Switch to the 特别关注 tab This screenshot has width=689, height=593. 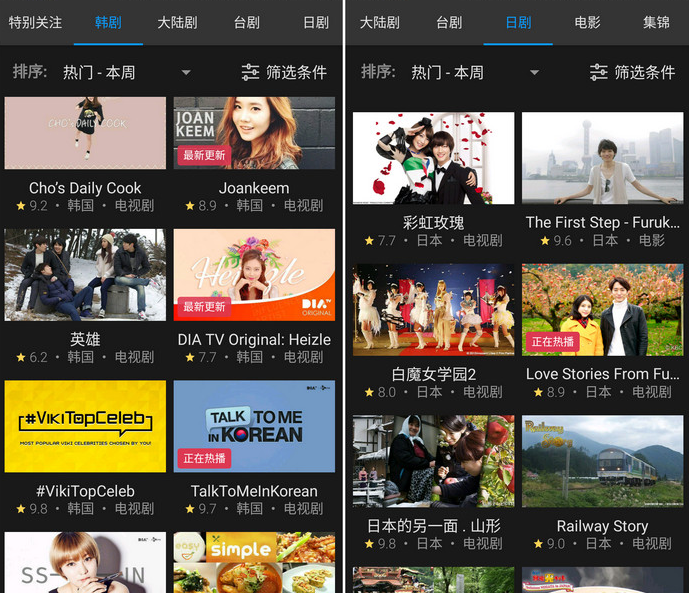pos(35,22)
